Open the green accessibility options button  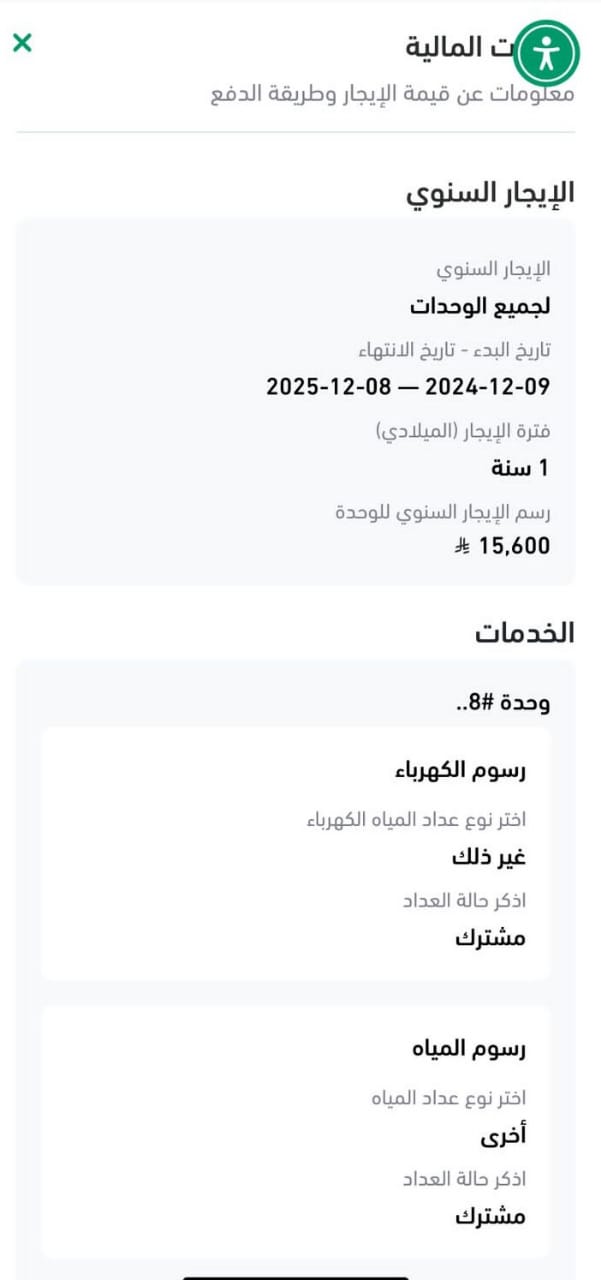point(546,53)
